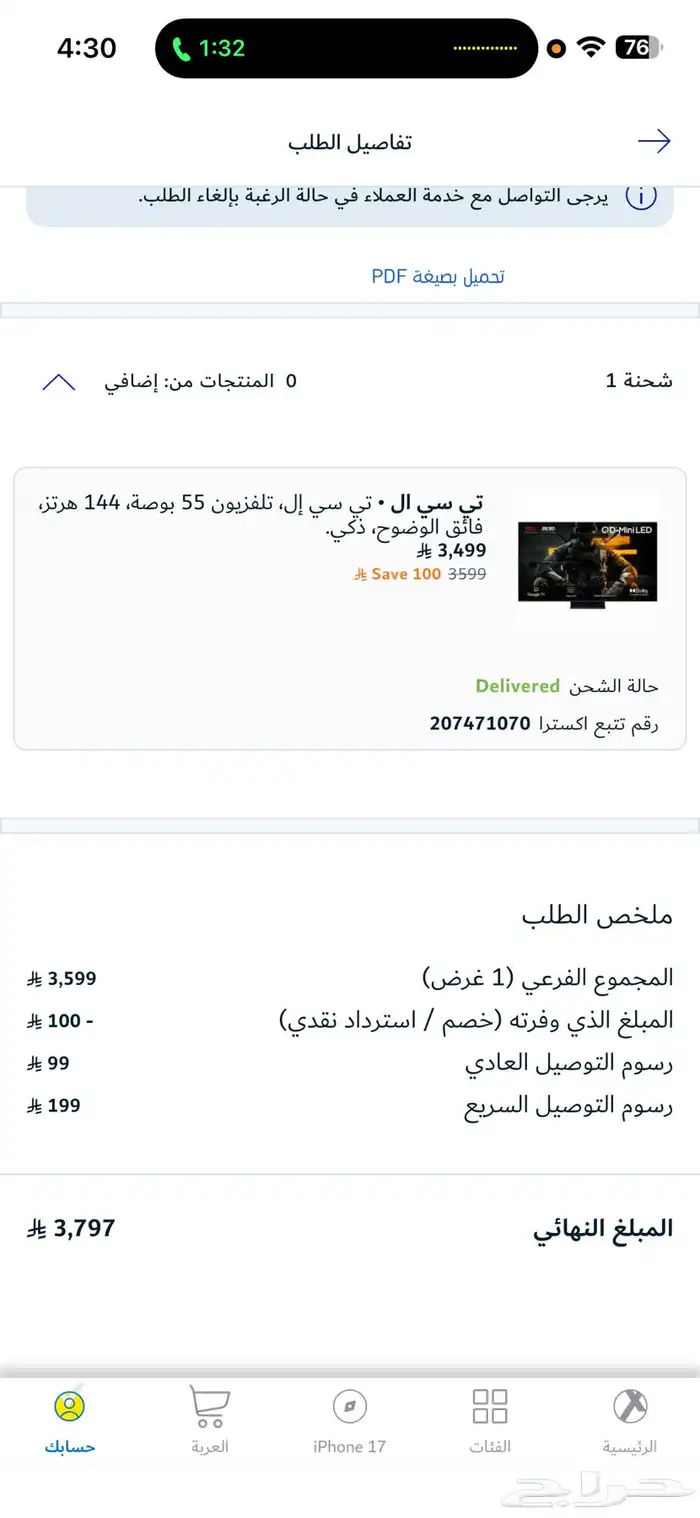Go back using the top arrow

click(654, 142)
